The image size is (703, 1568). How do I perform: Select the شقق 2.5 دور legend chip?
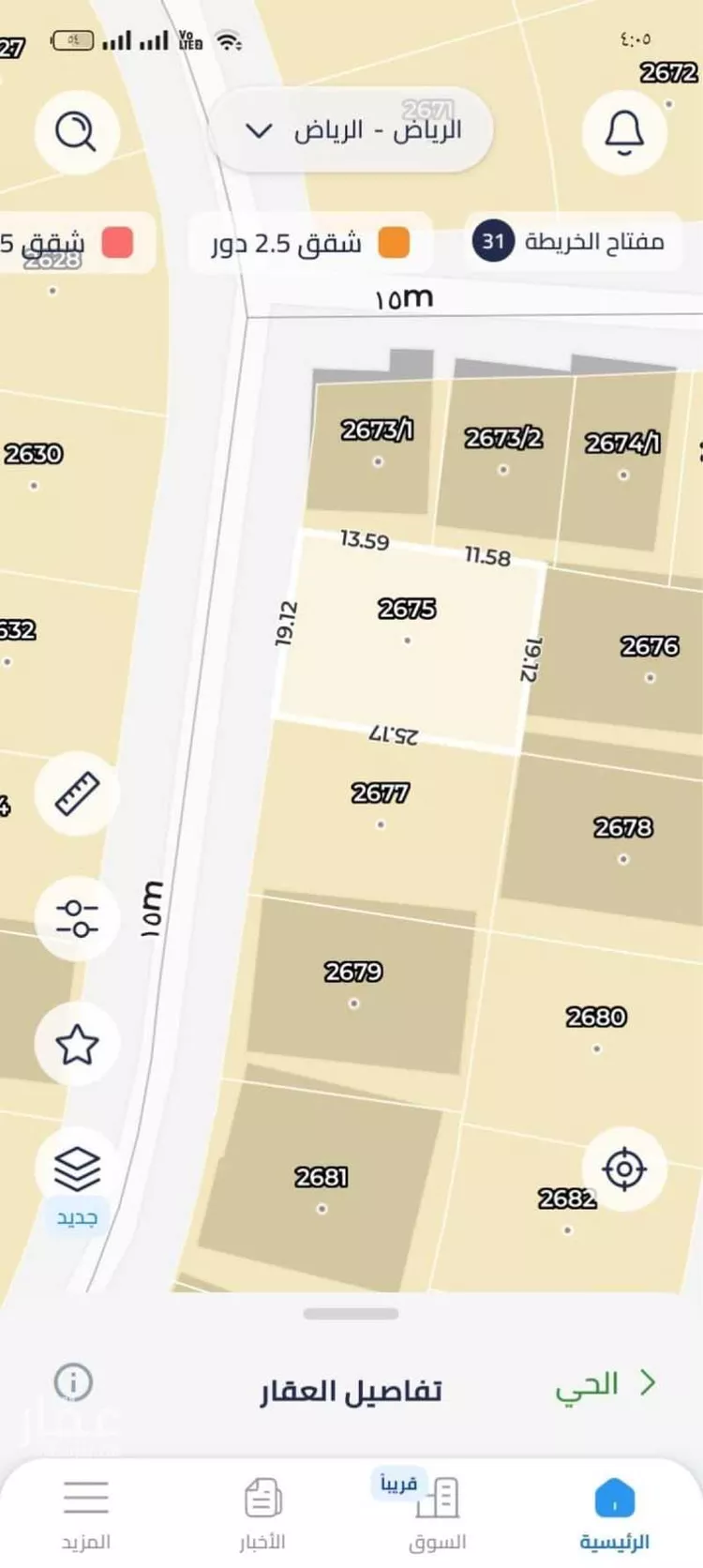[x=310, y=243]
